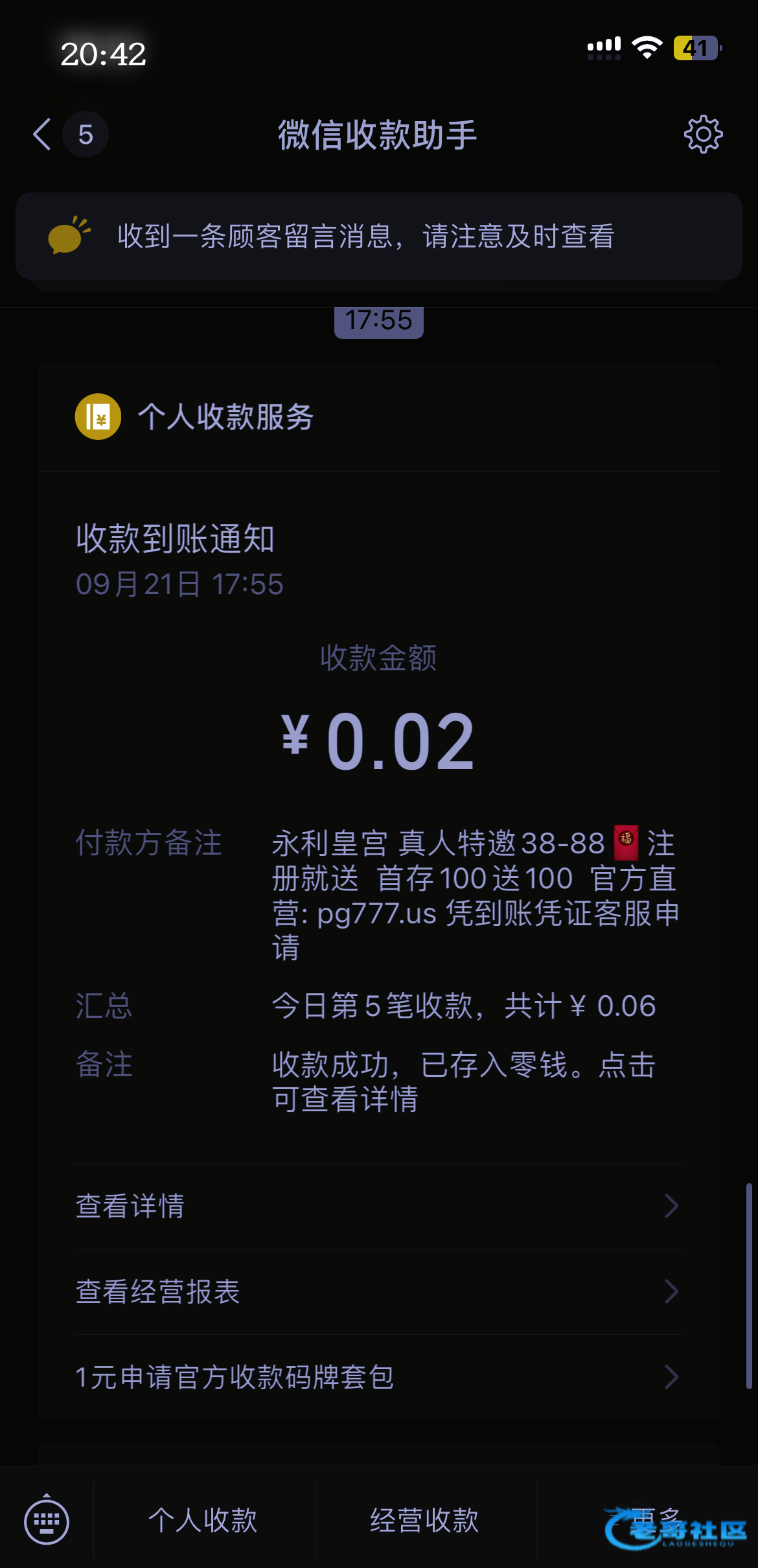758x1568 pixels.
Task: Open 1元申请官方收款码牌套包 offer
Action: pos(379,1378)
